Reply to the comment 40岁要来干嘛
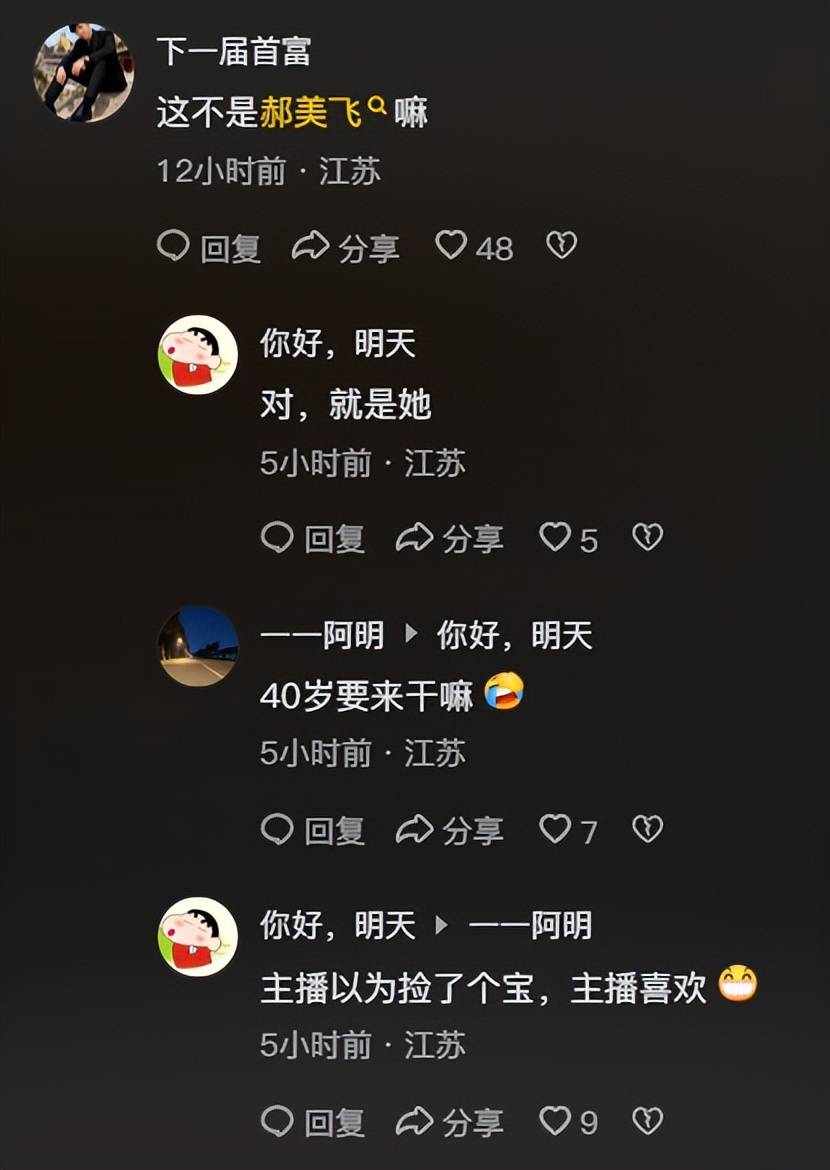This screenshot has height=1170, width=830. [313, 830]
